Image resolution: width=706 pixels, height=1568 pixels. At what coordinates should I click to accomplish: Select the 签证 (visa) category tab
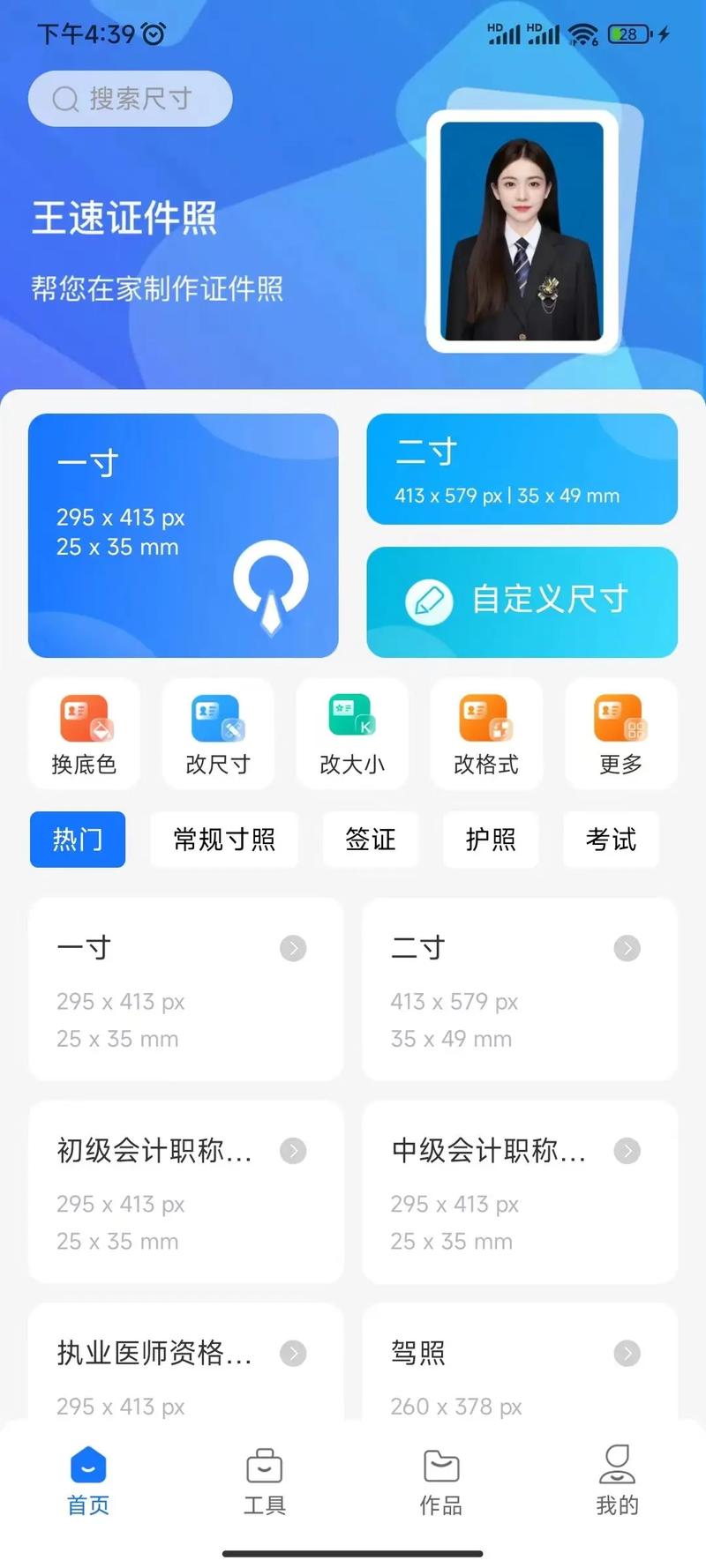click(x=370, y=840)
